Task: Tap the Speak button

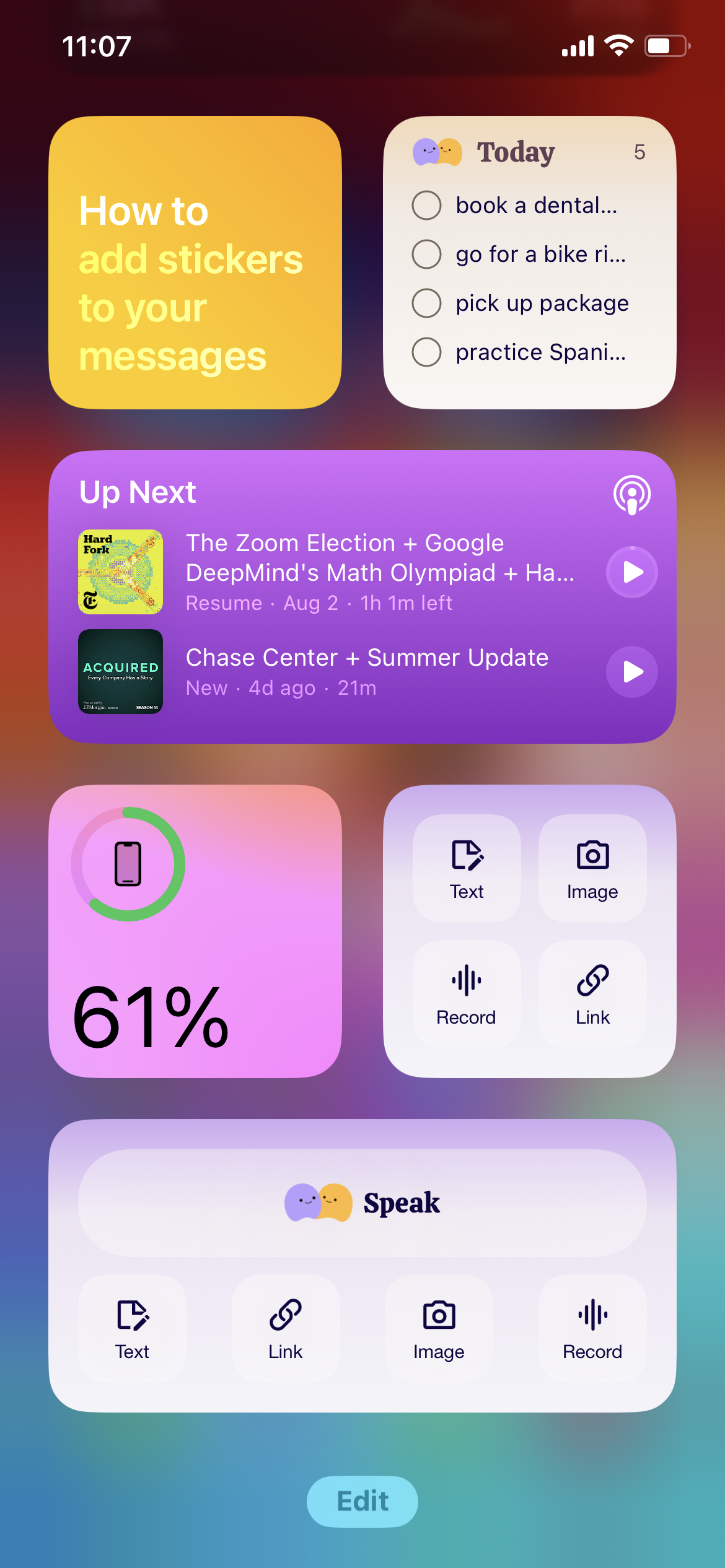Action: (x=362, y=1203)
